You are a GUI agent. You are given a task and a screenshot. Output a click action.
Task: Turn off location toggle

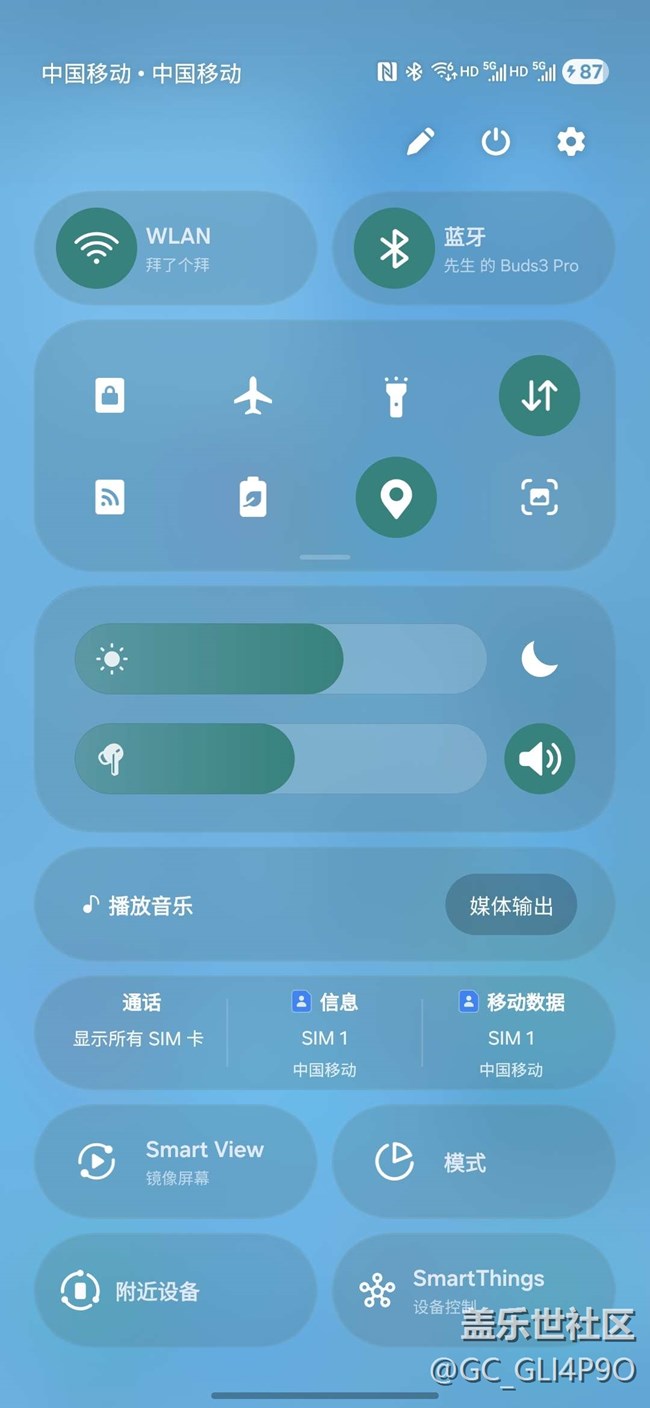pos(396,497)
